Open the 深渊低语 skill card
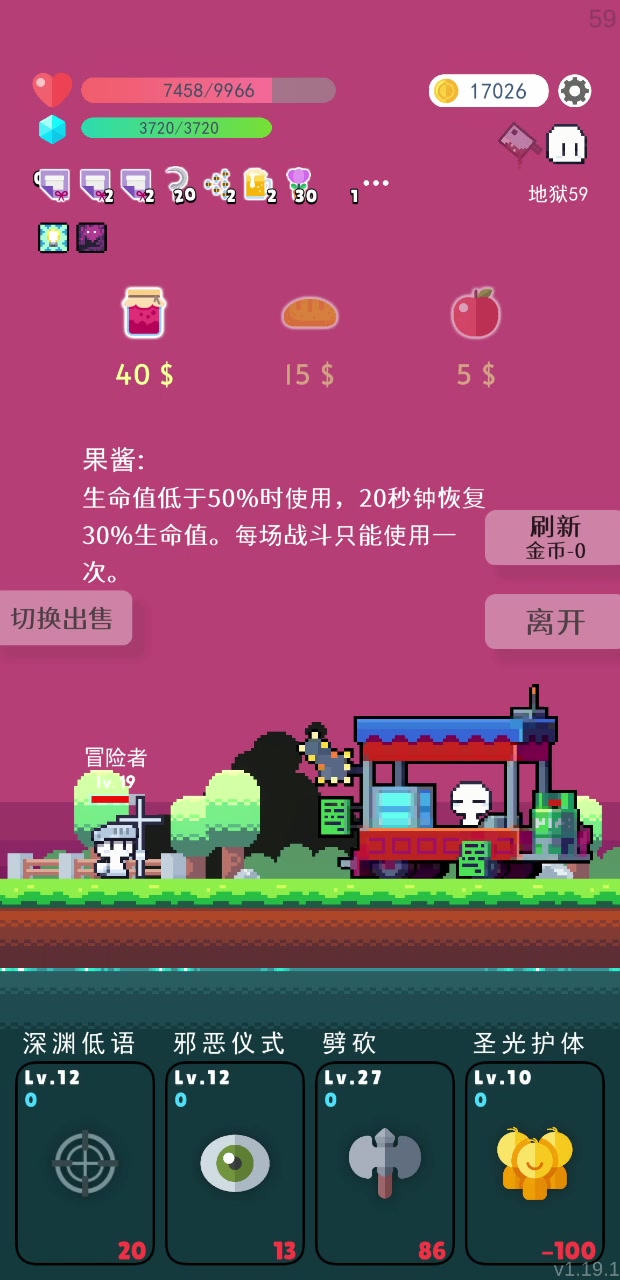This screenshot has height=1280, width=620. [x=85, y=1163]
